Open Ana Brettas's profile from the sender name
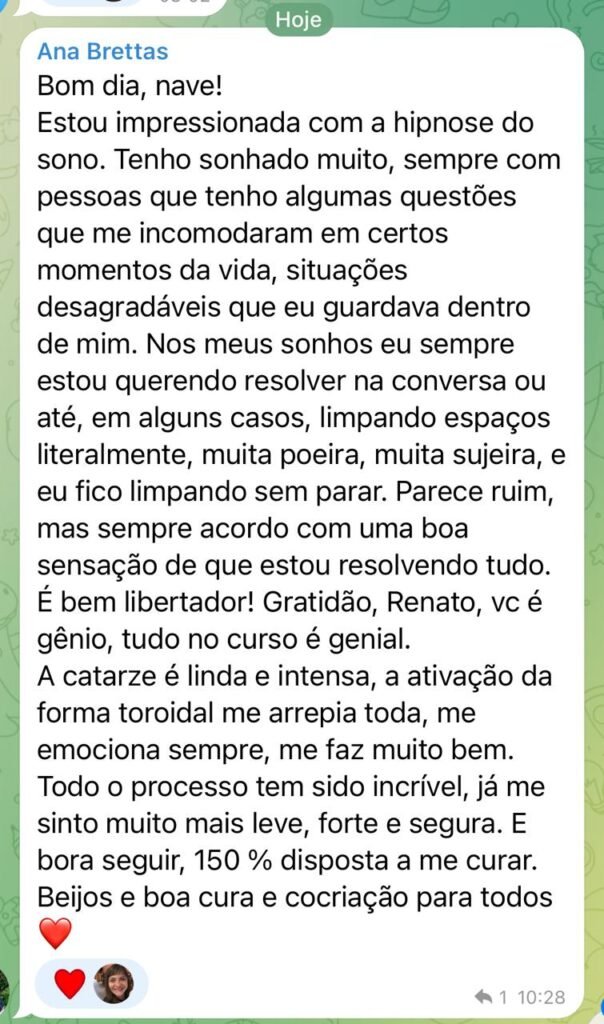Image resolution: width=604 pixels, height=1024 pixels. coord(103,51)
